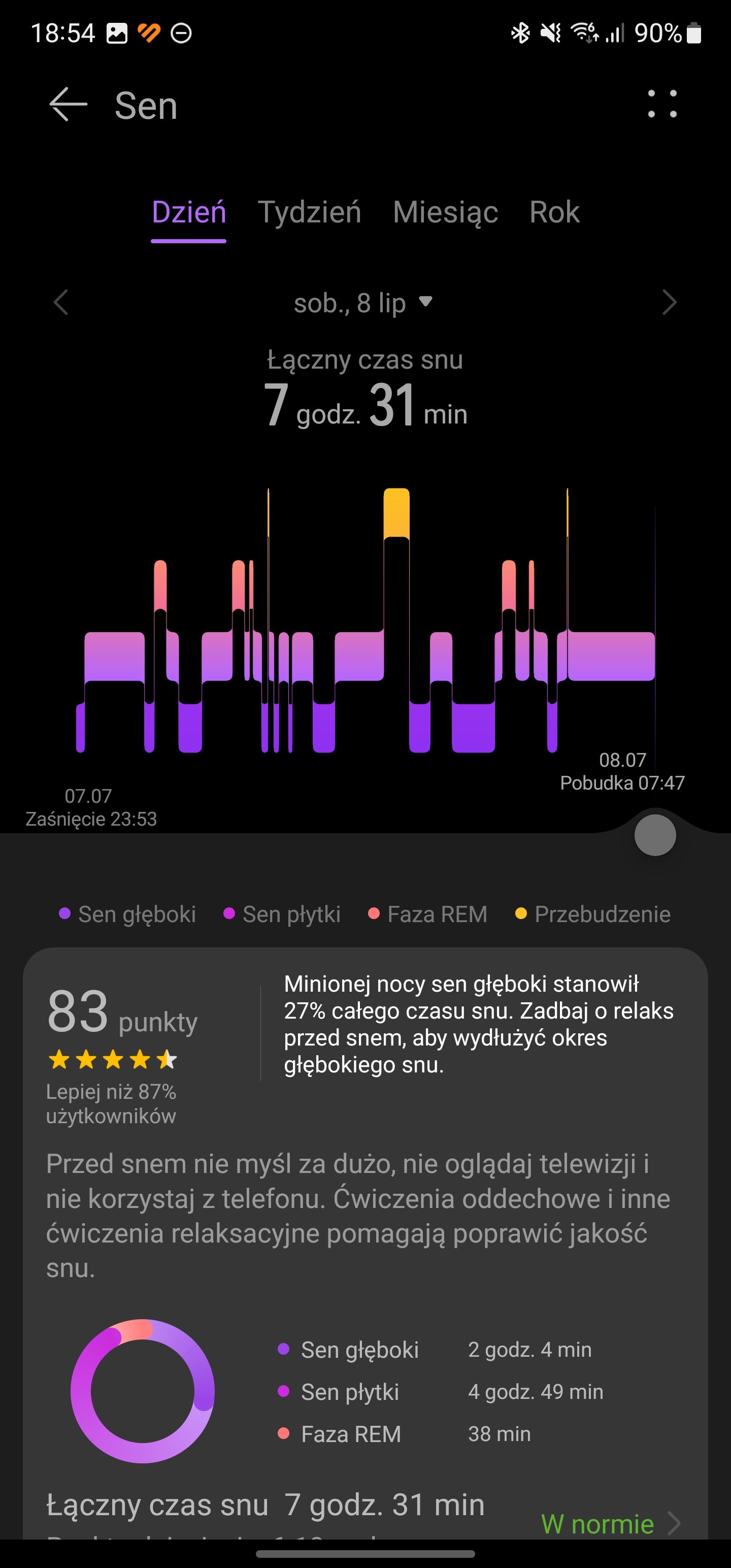Switch to the Miesiąc tab

(x=446, y=212)
